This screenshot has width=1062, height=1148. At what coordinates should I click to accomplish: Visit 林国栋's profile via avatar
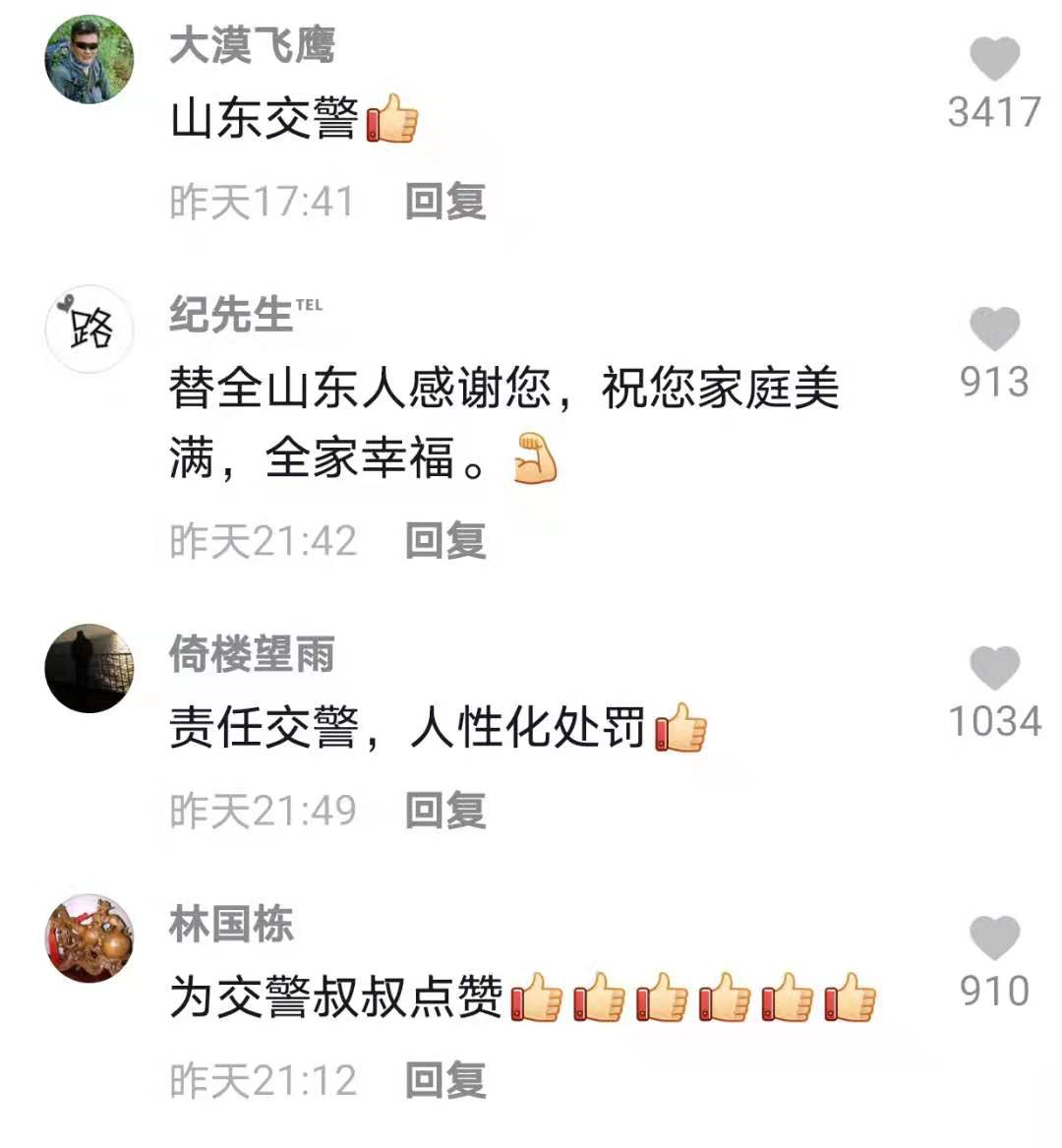pos(89,938)
